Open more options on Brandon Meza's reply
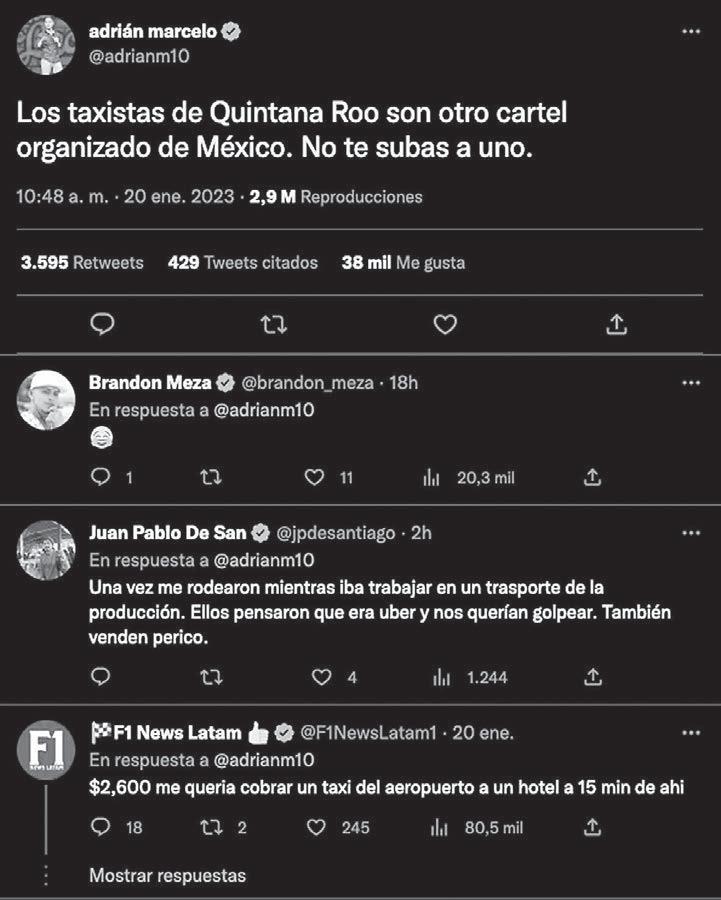Viewport: 721px width, 900px height. 690,383
